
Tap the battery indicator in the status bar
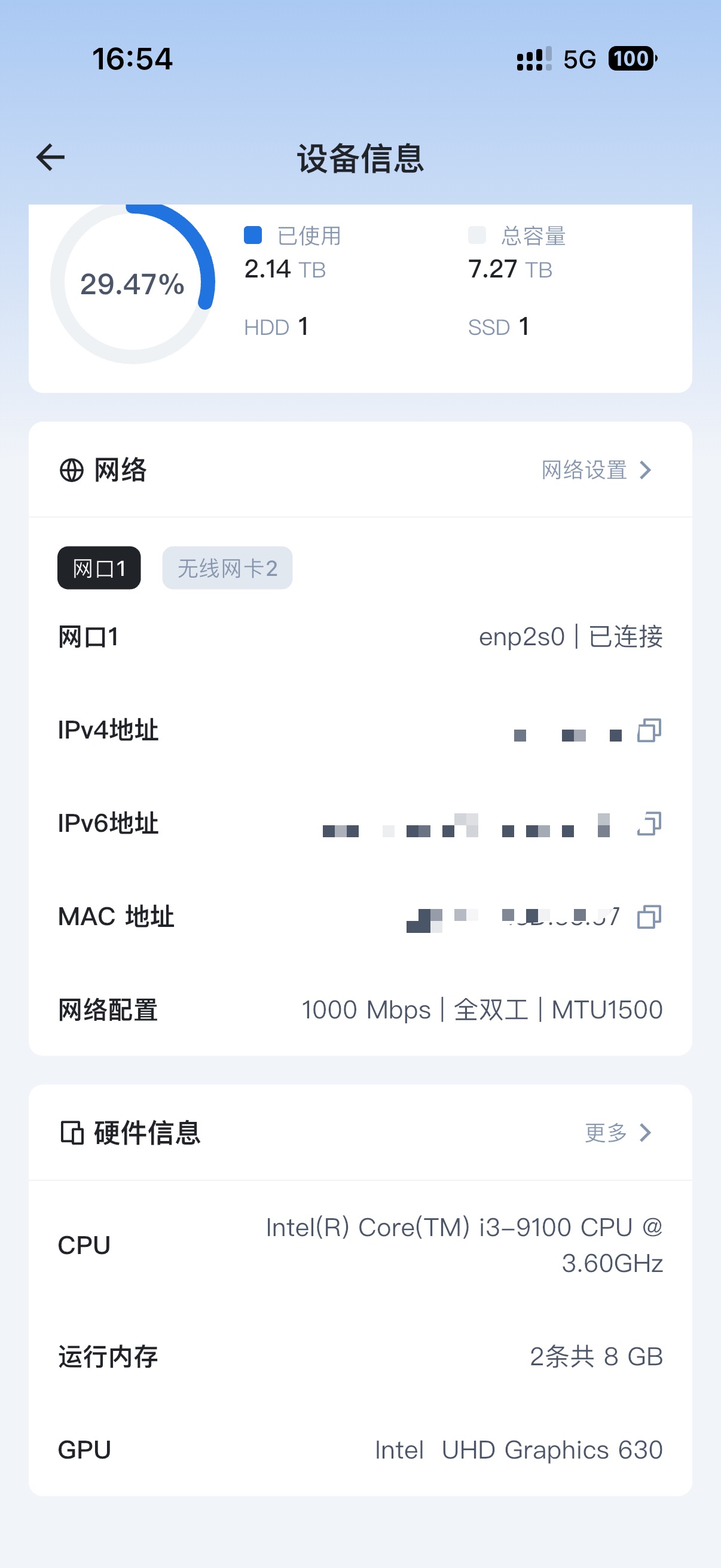631,57
